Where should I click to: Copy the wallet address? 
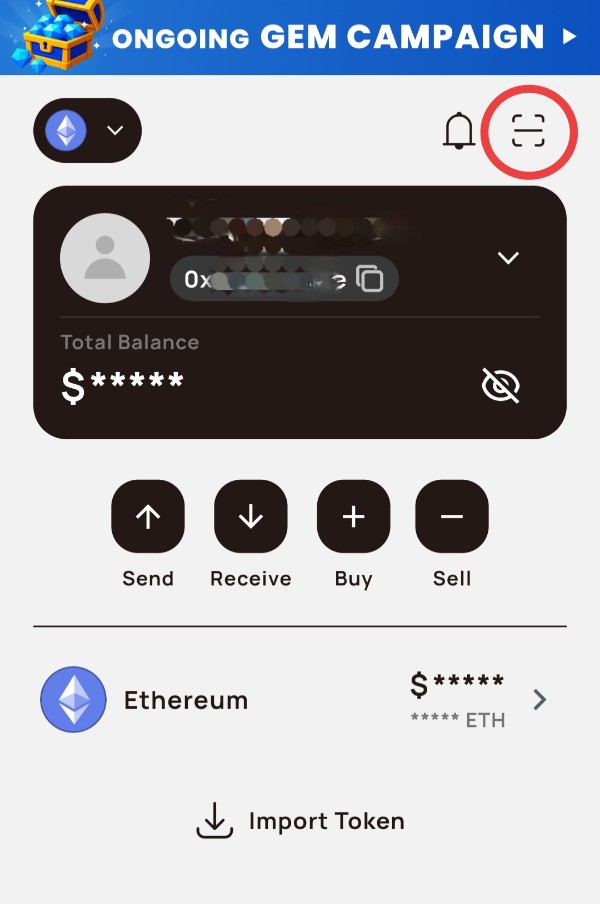(370, 279)
